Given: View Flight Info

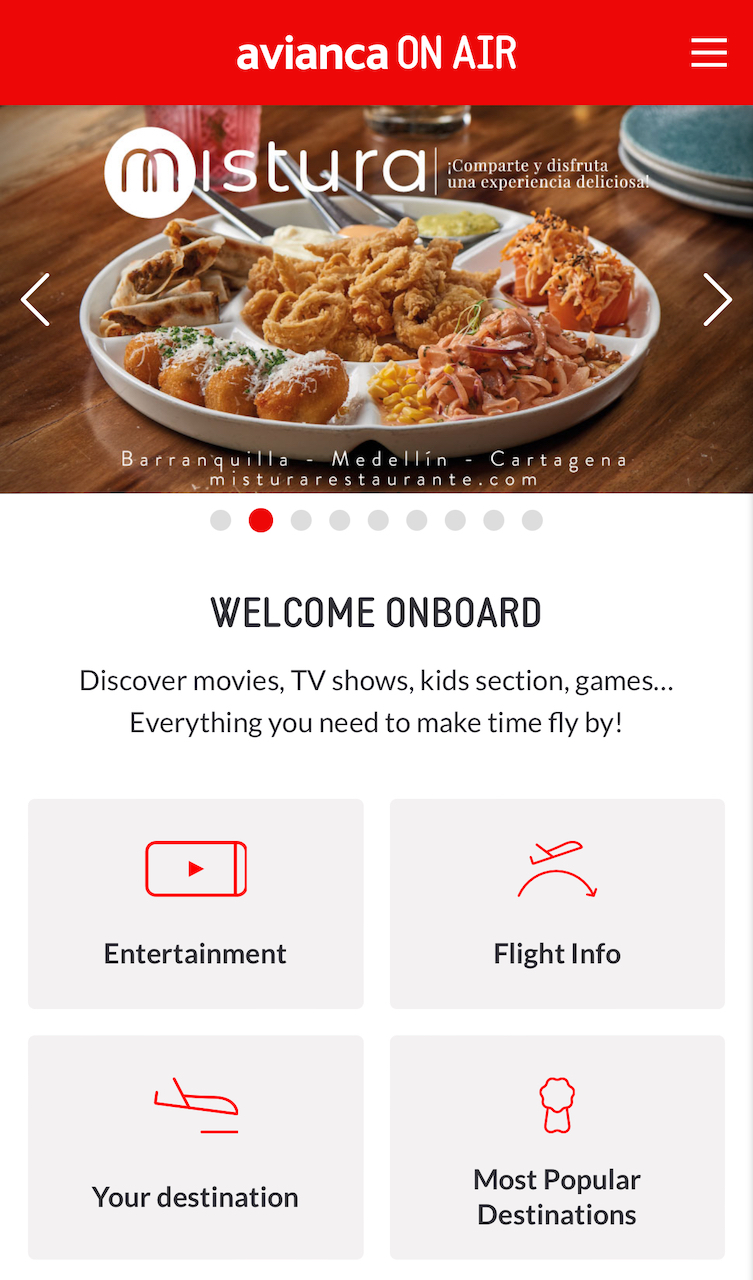Looking at the screenshot, I should [557, 903].
